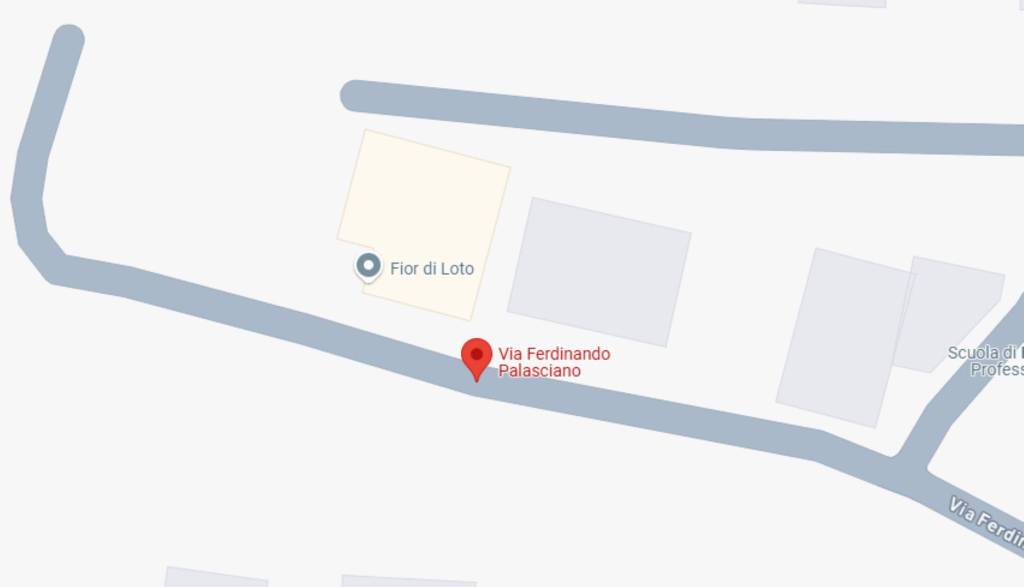The width and height of the screenshot is (1024, 587).
Task: Open the Scuola di Professione place label
Action: click(985, 361)
